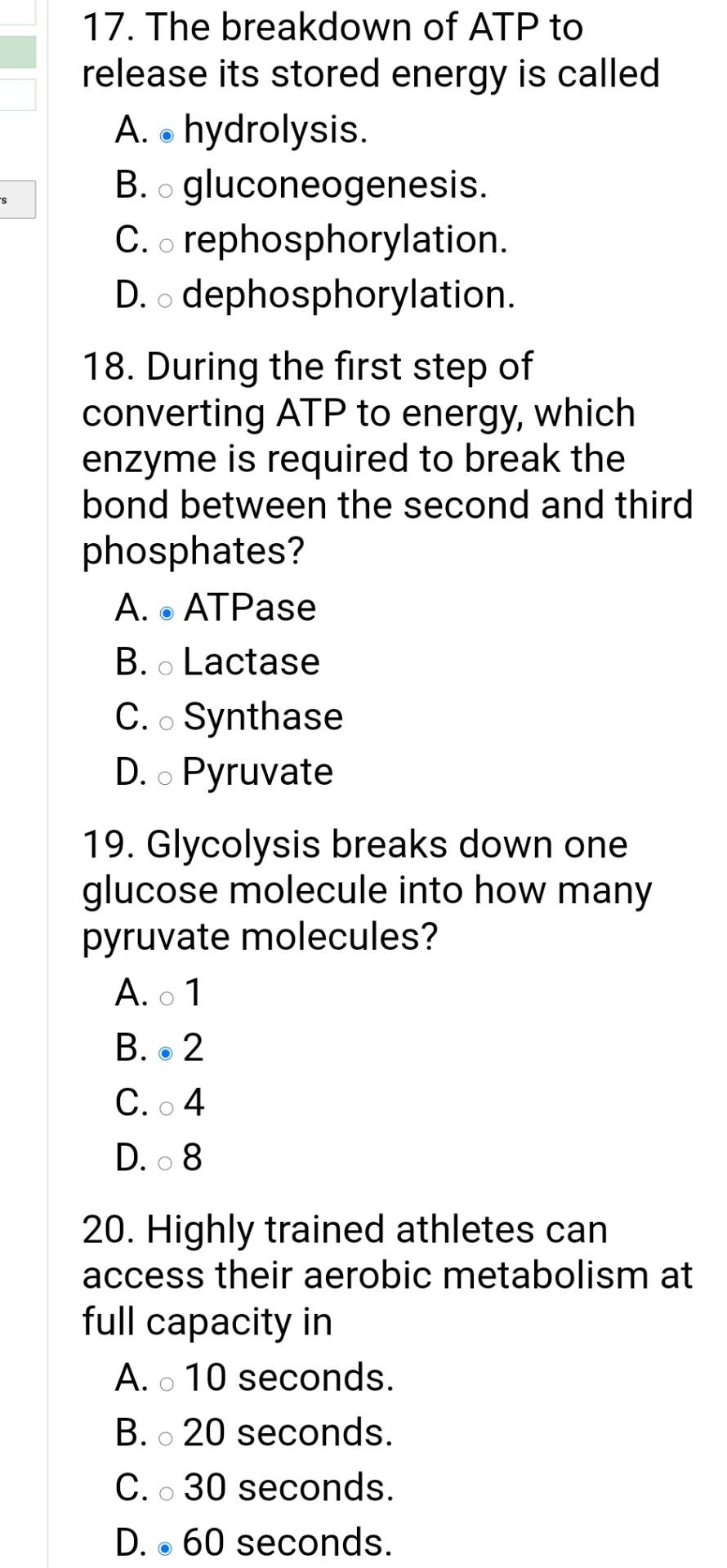Pick dephosphorylation option in question 17
The width and height of the screenshot is (727, 1568).
167,298
